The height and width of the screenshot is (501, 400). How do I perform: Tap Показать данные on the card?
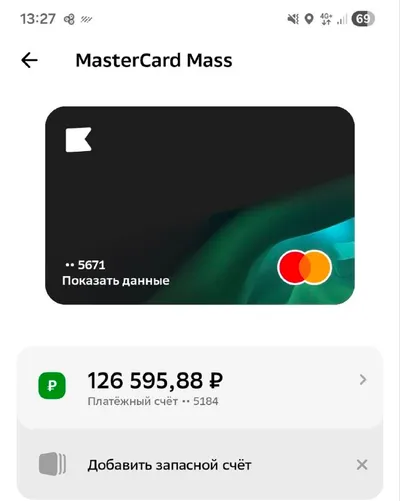click(x=116, y=281)
